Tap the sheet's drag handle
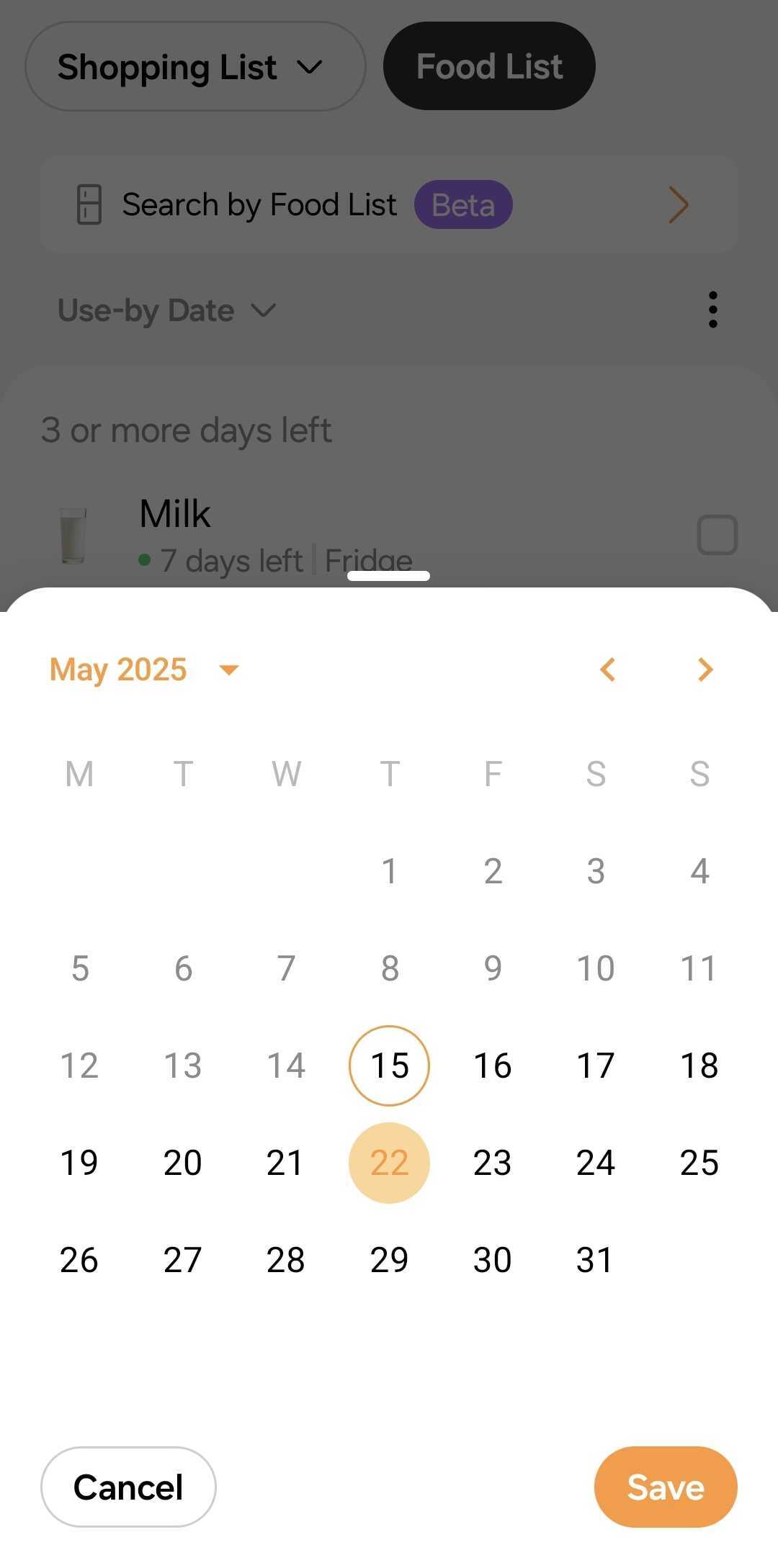 pos(388,576)
